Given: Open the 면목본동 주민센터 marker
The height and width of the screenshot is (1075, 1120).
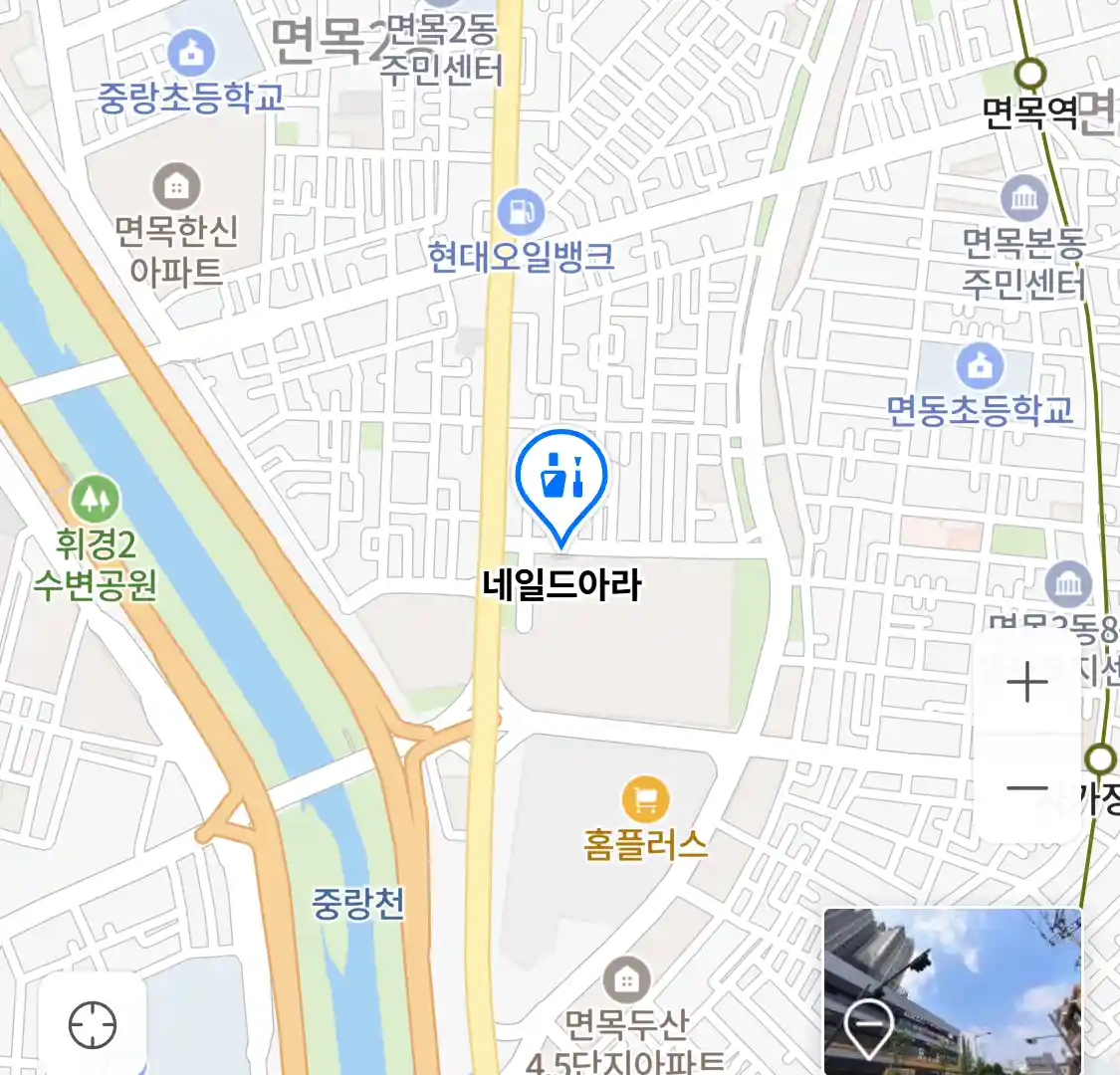Looking at the screenshot, I should (x=1024, y=200).
